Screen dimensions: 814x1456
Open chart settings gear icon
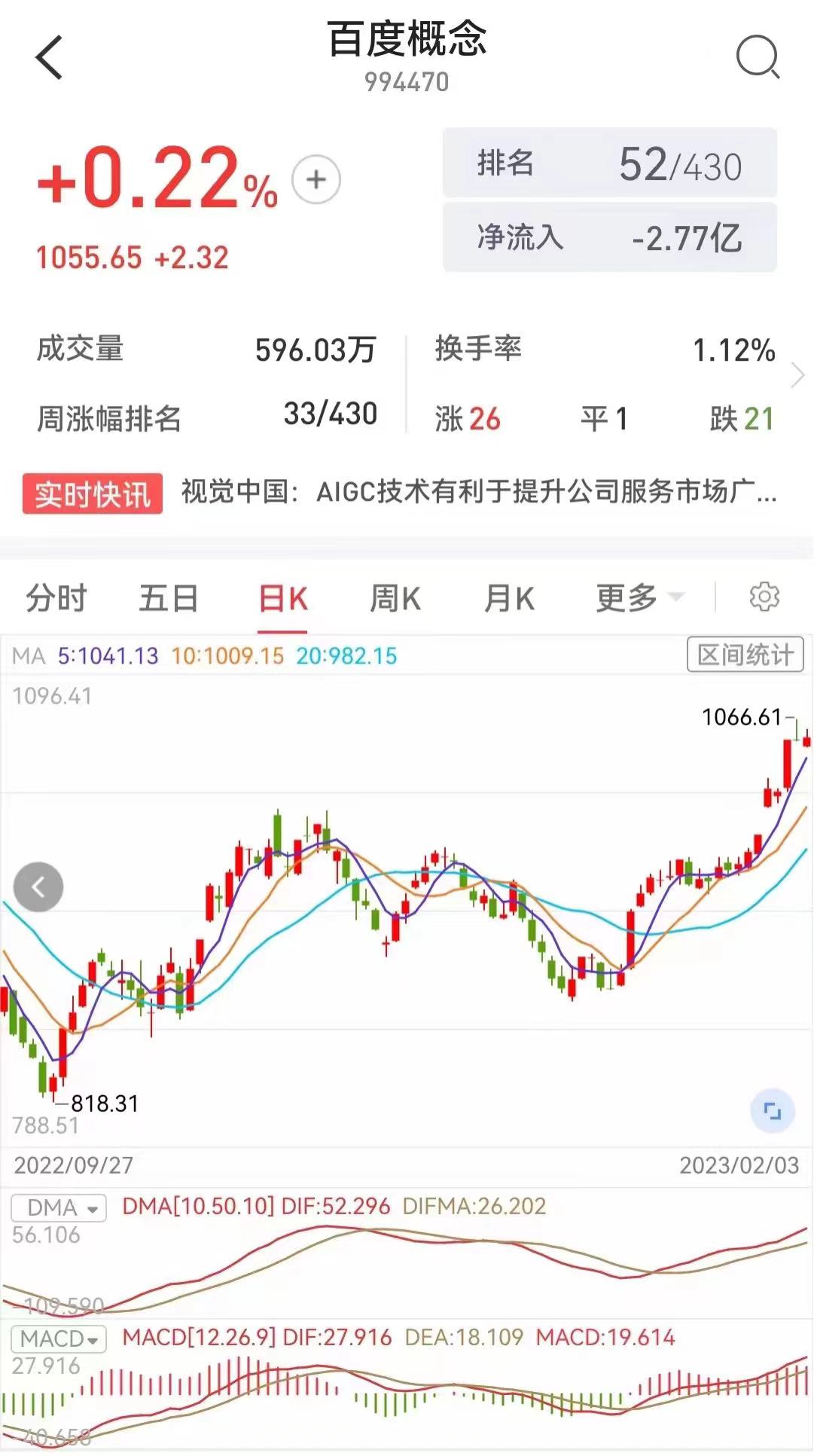pos(764,597)
